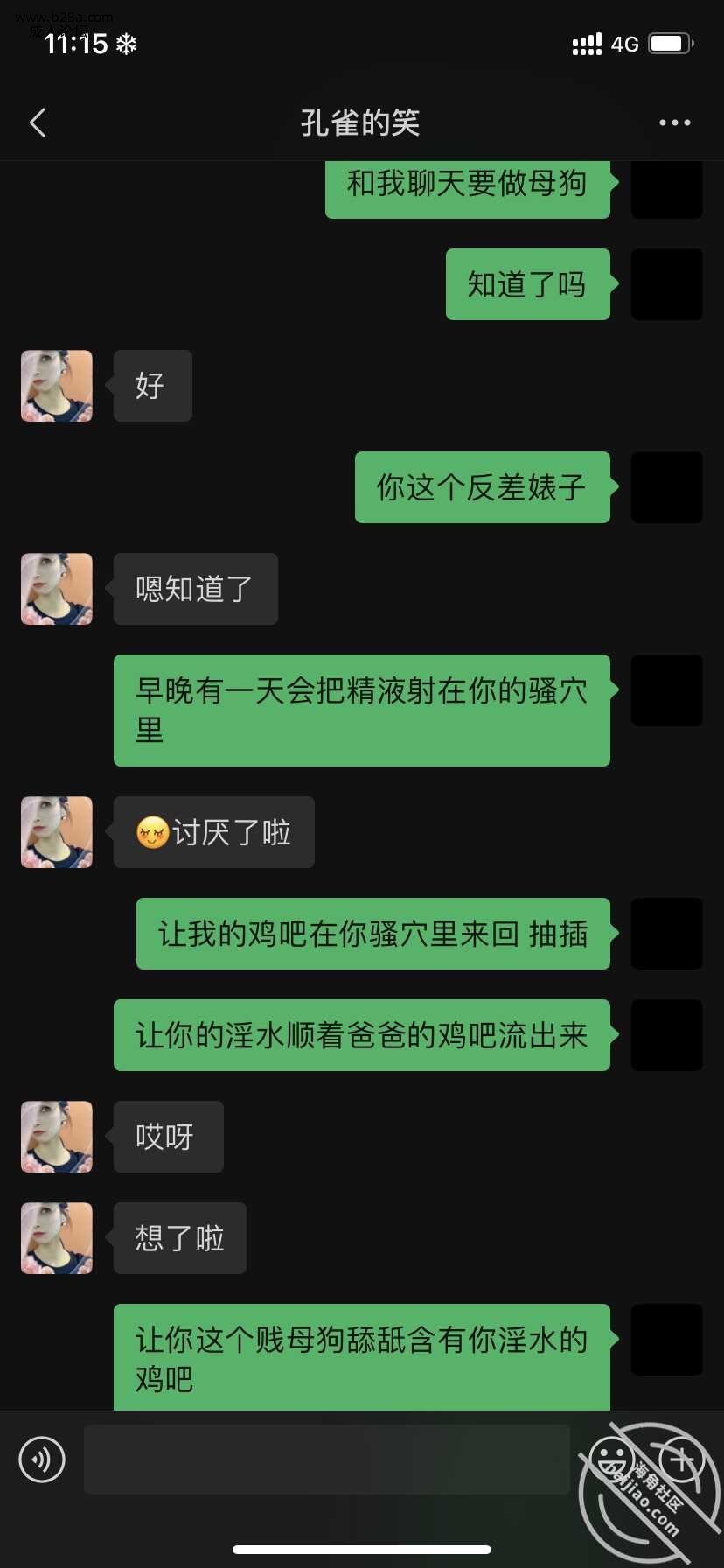Focus the message text field

326,1459
